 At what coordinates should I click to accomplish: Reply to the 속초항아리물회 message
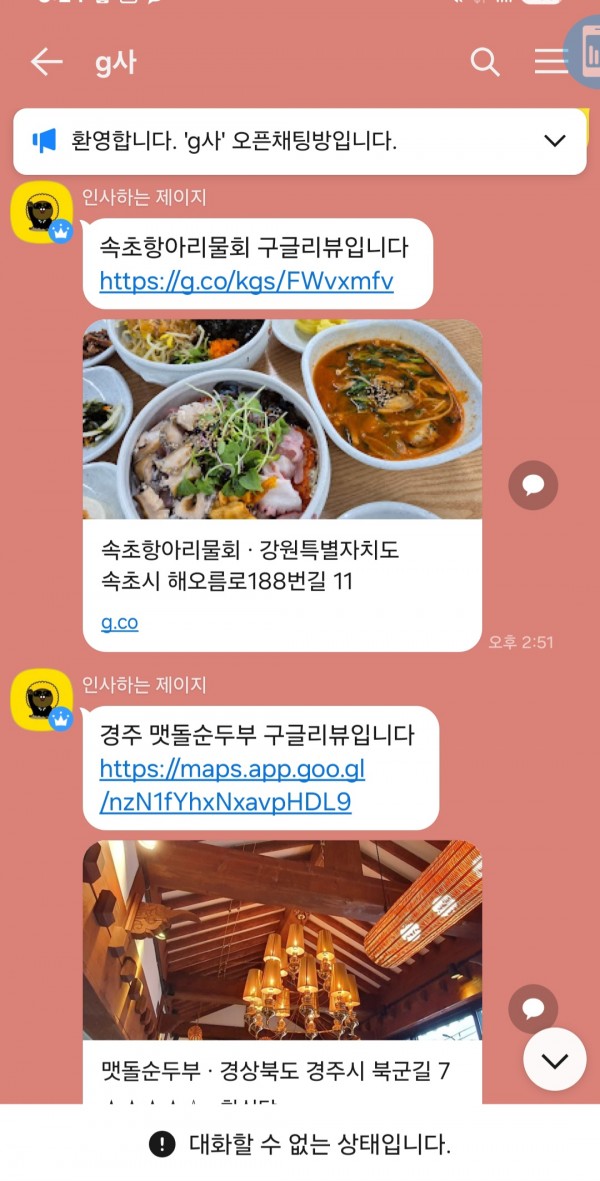pyautogui.click(x=533, y=486)
